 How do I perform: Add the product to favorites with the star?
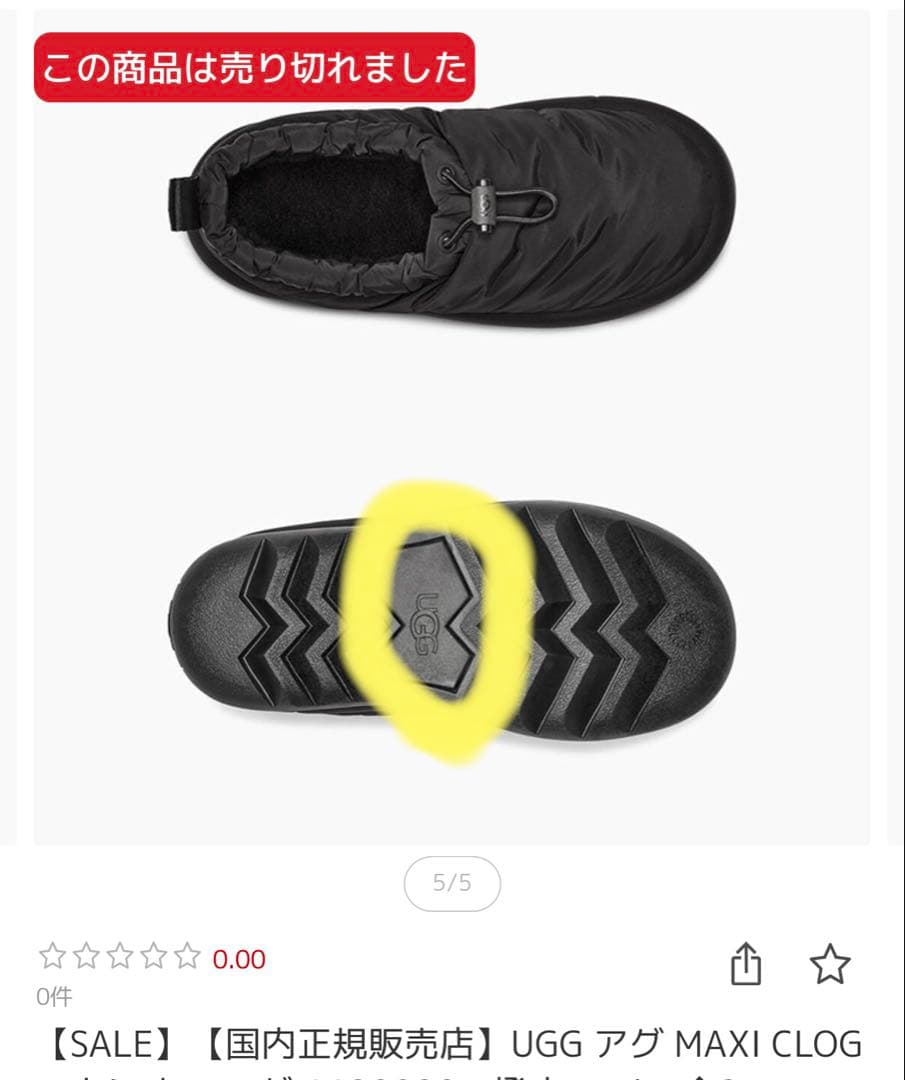(829, 965)
